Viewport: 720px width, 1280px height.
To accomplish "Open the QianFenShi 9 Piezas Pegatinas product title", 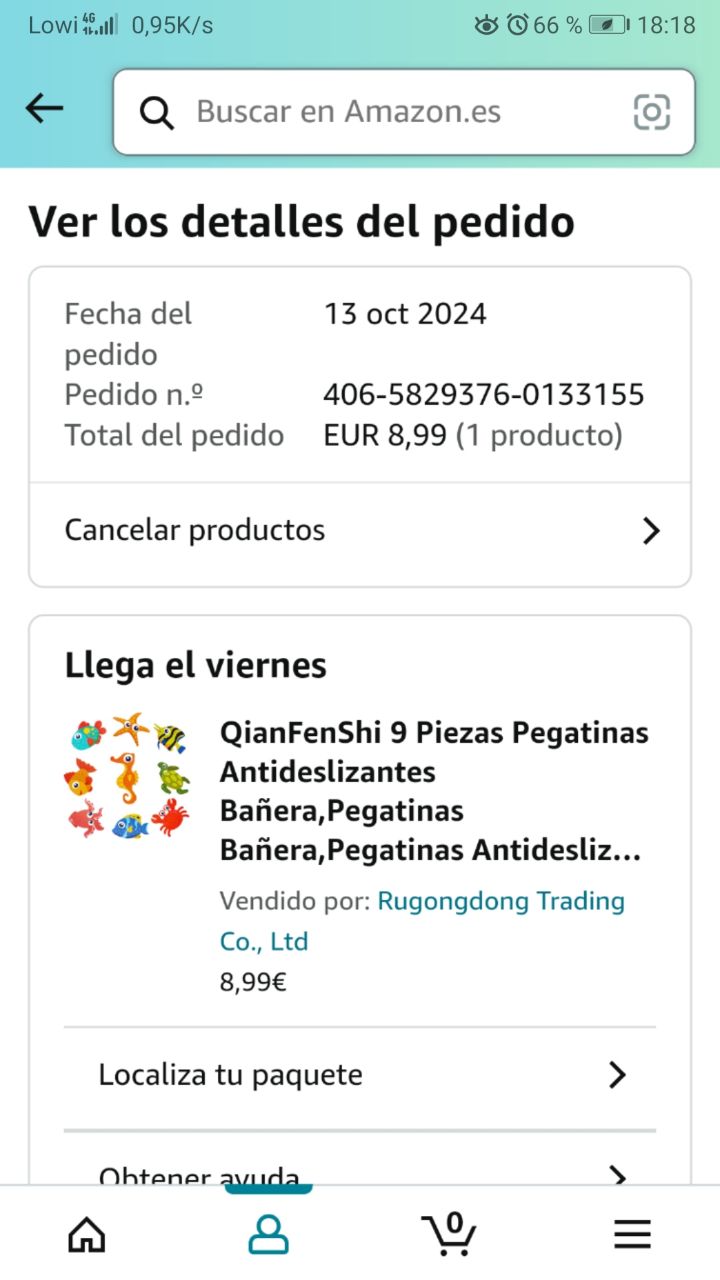I will (x=434, y=791).
